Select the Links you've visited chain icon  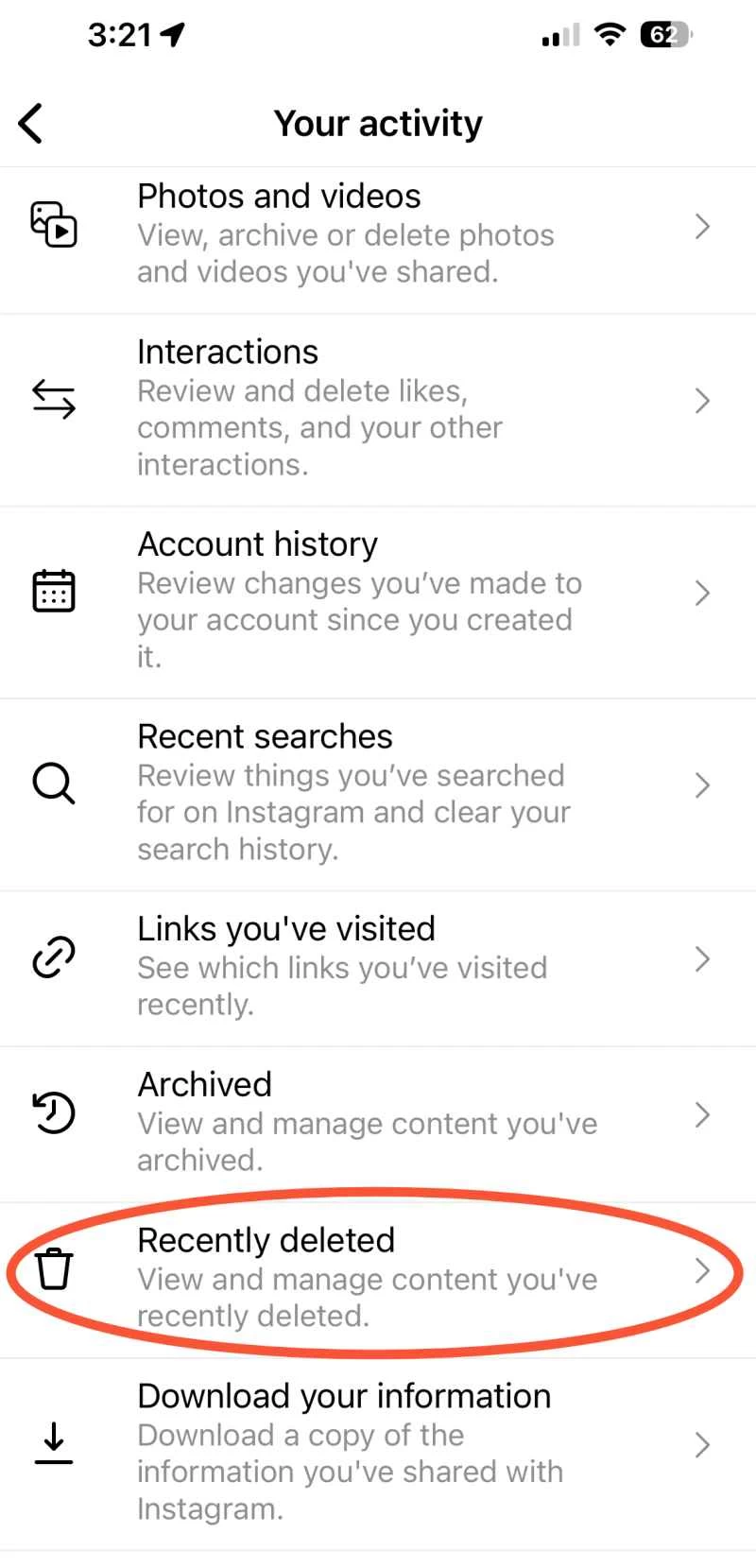(x=54, y=957)
